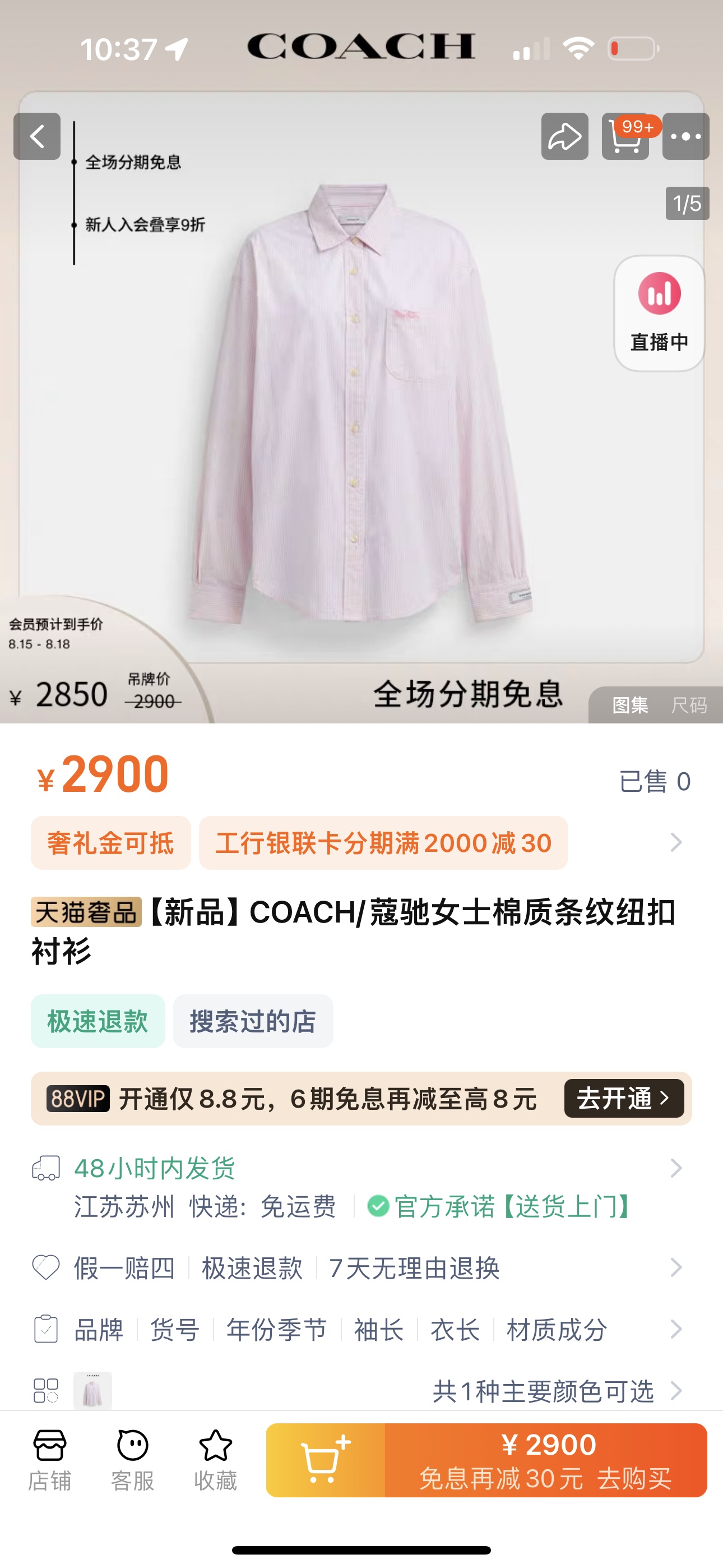
Task: Tap 去开通 to activate 88VIP
Action: [624, 1099]
